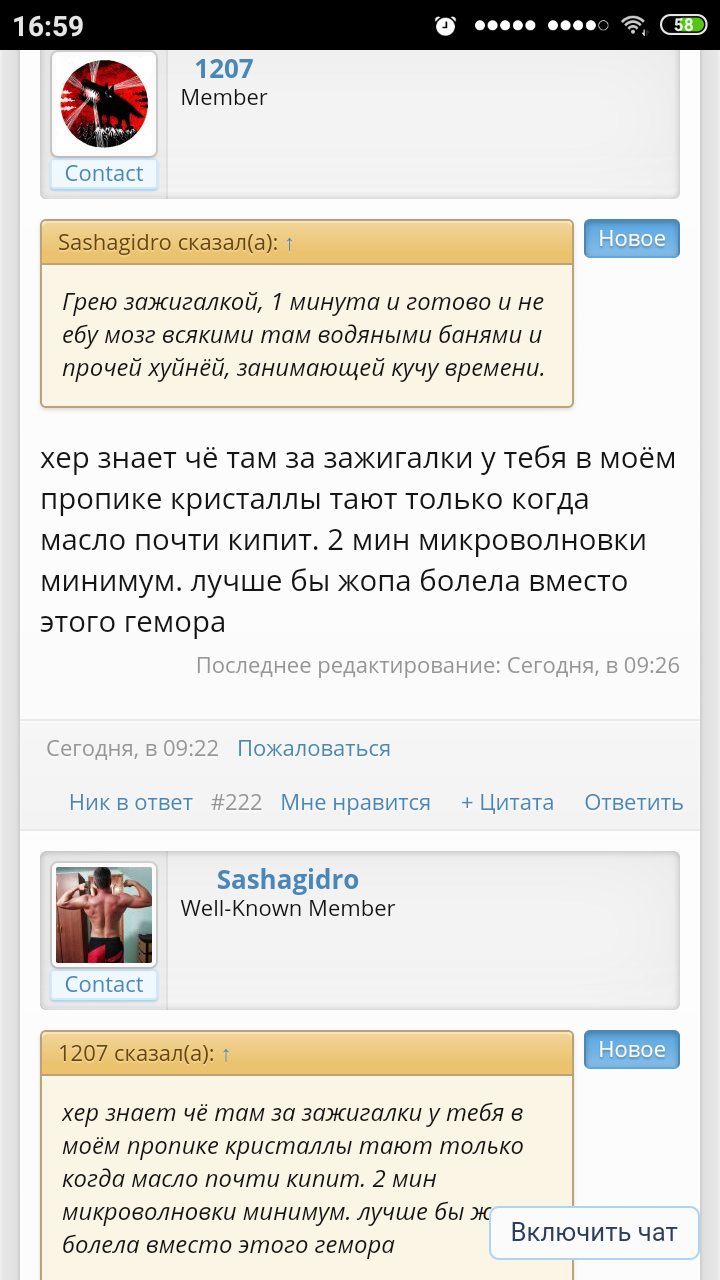Open Contact options under Sashagidro
Image resolution: width=720 pixels, height=1280 pixels.
point(103,984)
